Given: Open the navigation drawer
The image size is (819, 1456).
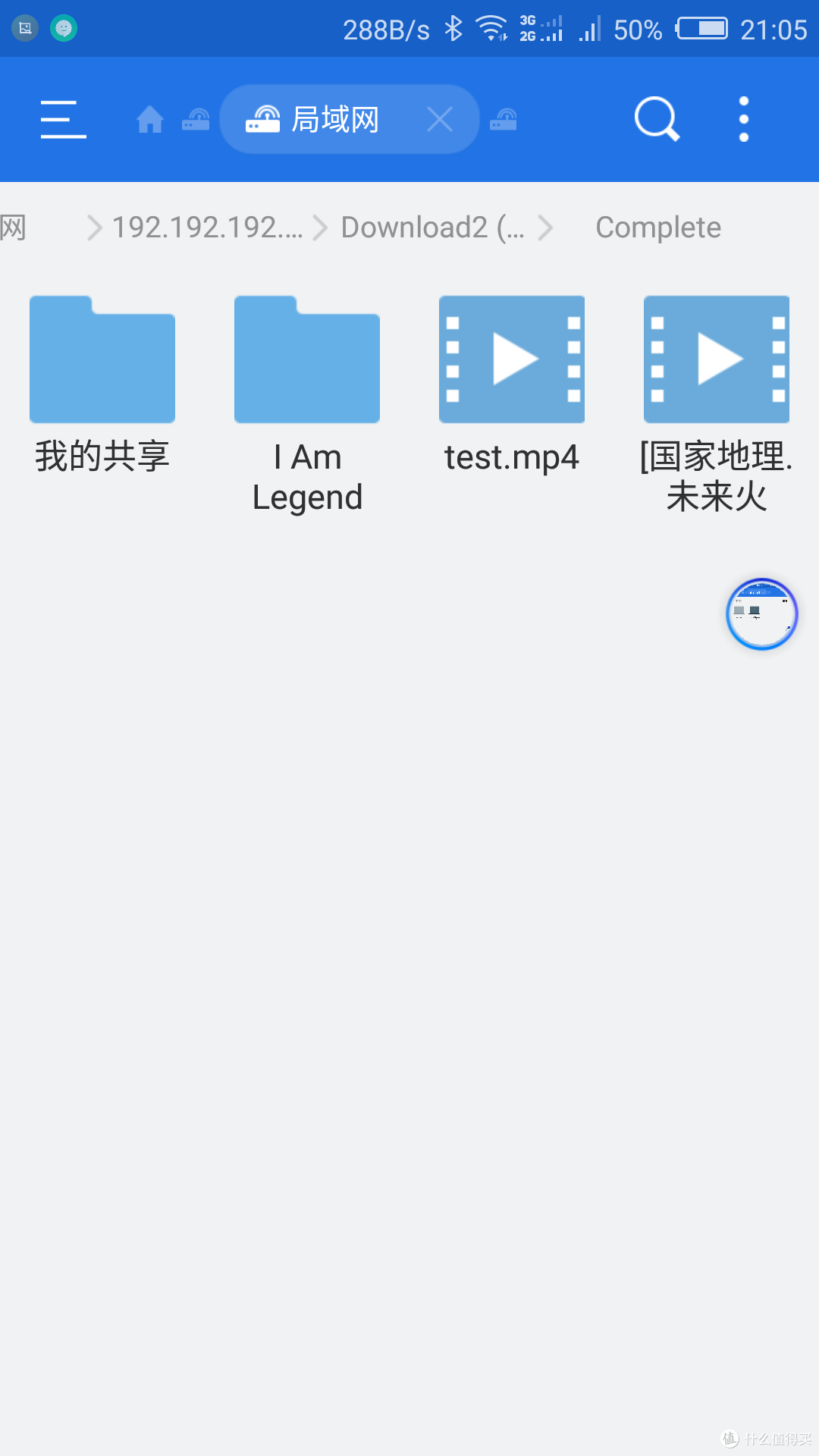Looking at the screenshot, I should pyautogui.click(x=63, y=118).
